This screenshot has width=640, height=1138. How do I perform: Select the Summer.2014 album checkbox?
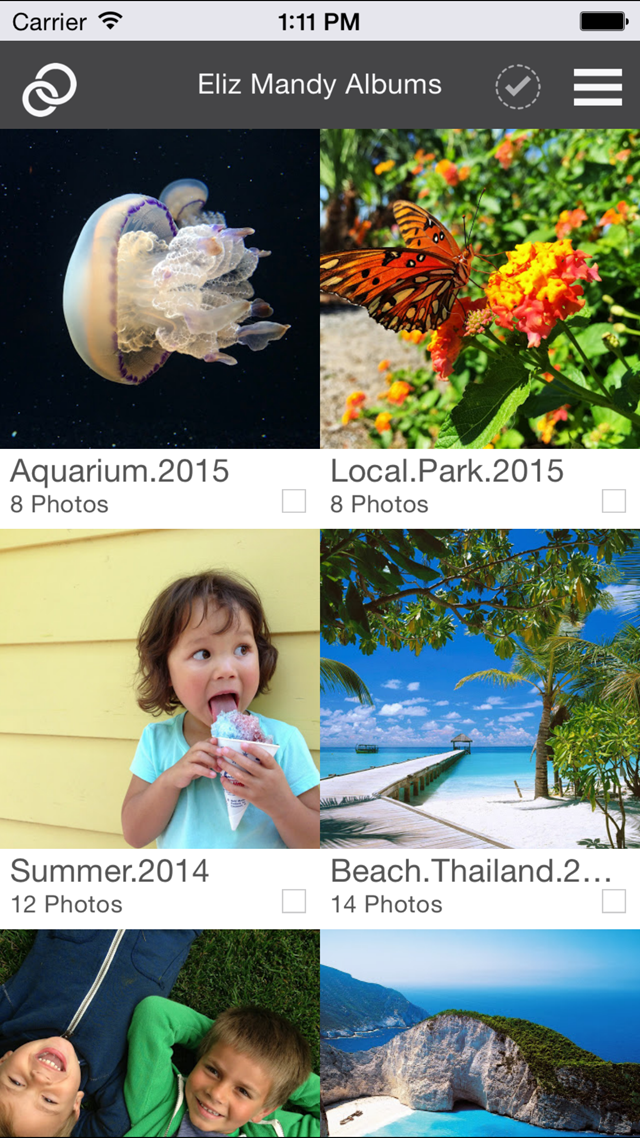294,901
